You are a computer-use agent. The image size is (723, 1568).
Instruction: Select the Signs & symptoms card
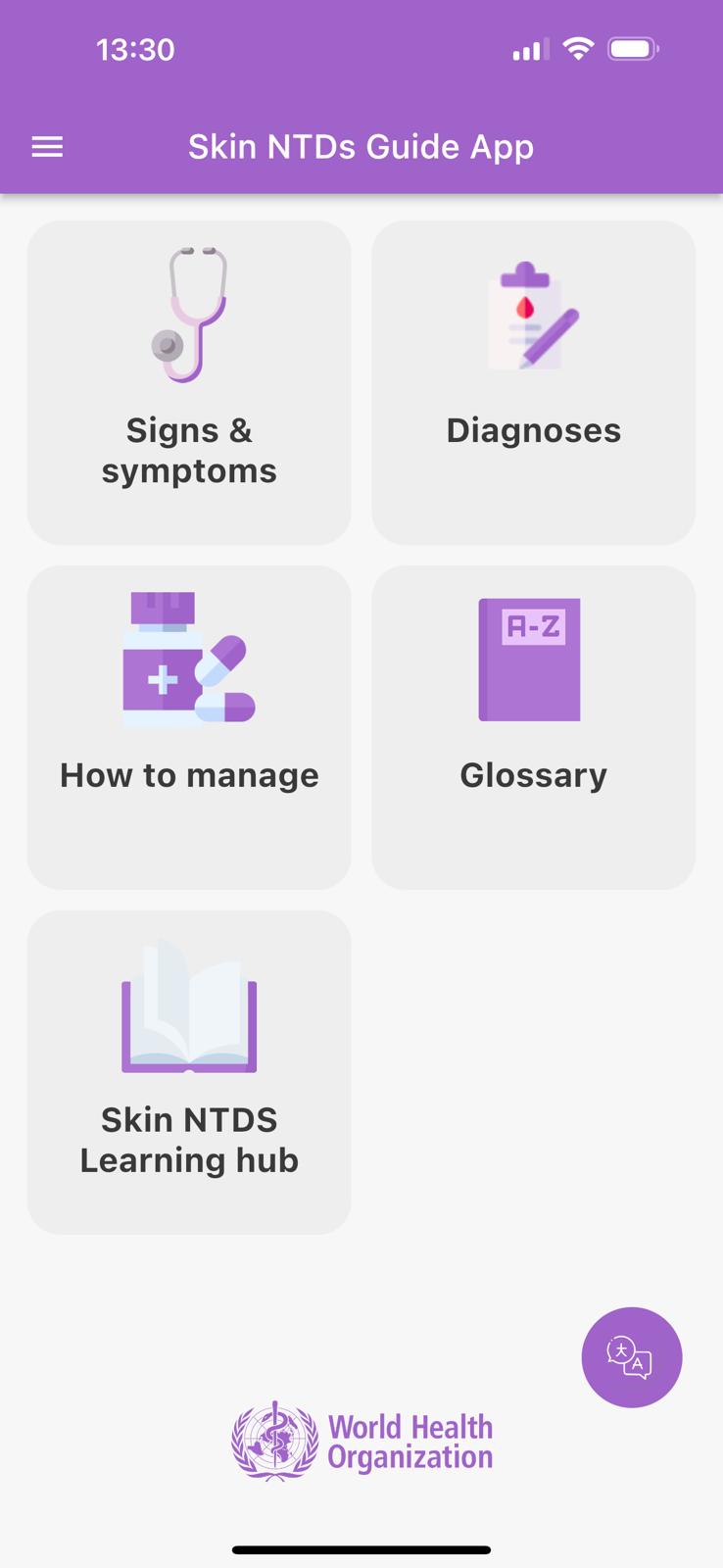point(188,382)
